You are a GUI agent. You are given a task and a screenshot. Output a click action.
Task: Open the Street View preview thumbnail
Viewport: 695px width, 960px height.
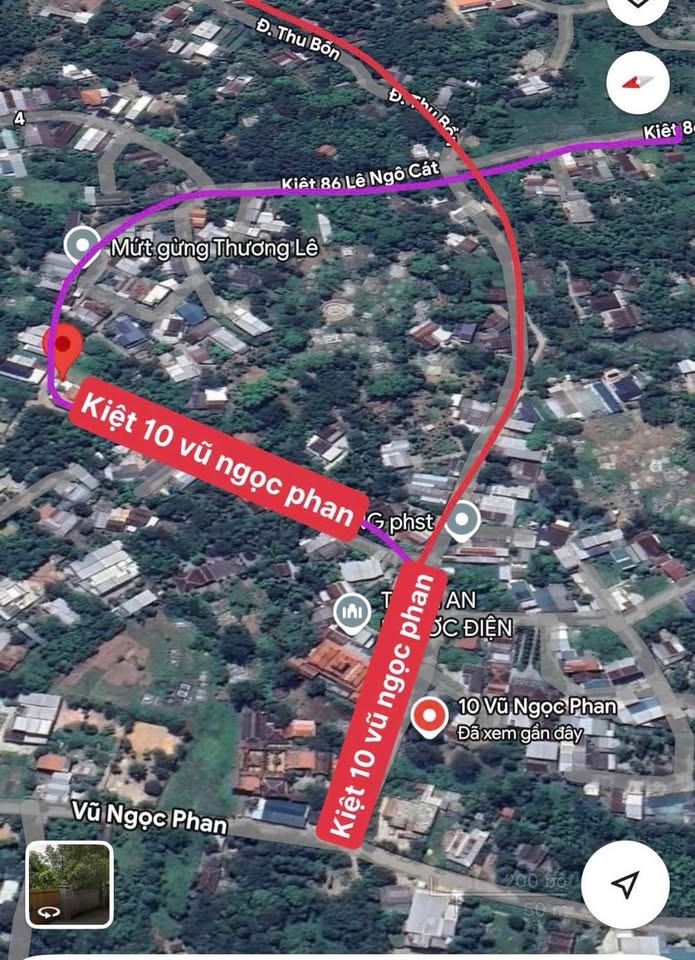(x=69, y=885)
